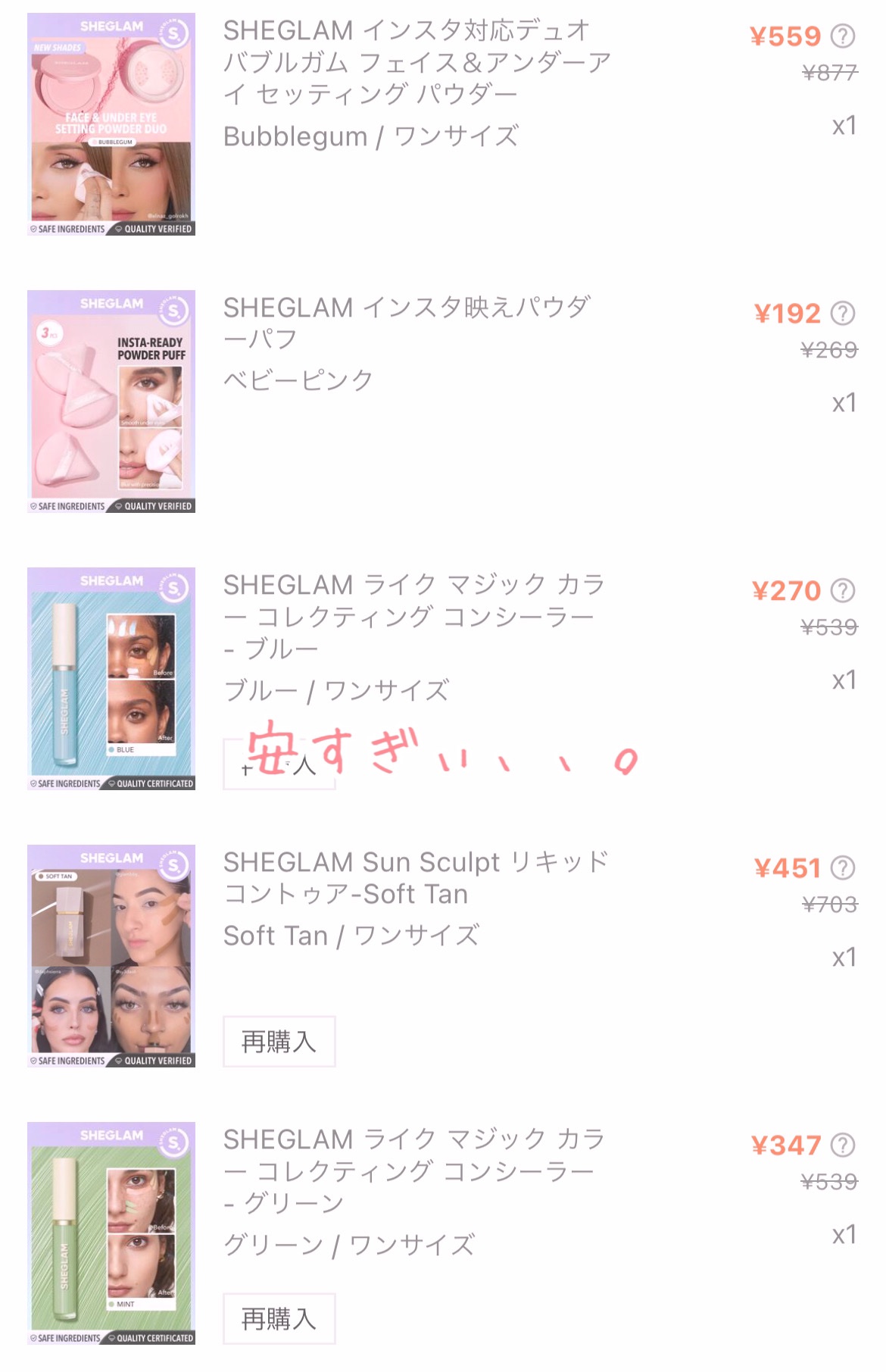Screen dimensions: 886x1372
Task: Rebuy the green color correcting concealer
Action: coord(279,1319)
